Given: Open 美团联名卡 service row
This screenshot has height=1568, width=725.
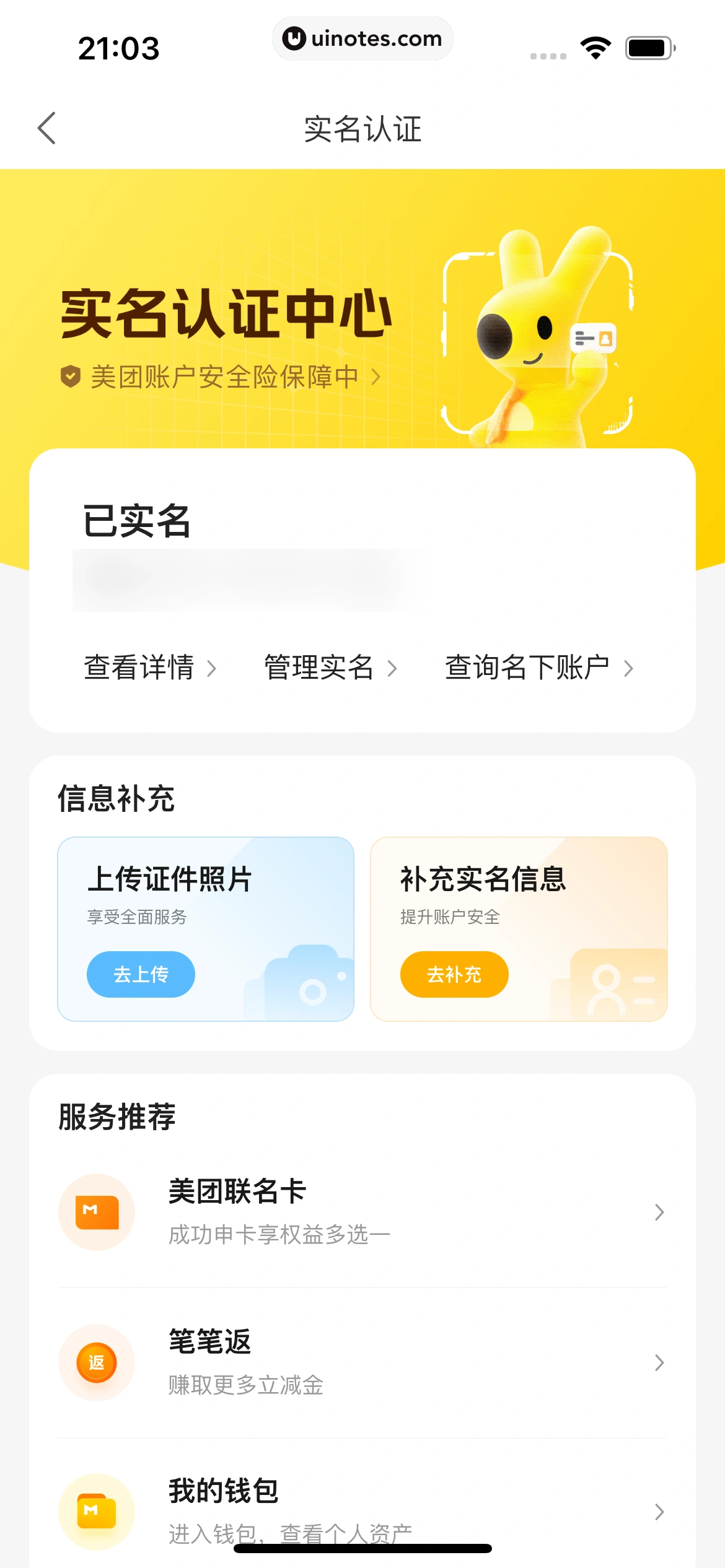Looking at the screenshot, I should [x=362, y=1212].
